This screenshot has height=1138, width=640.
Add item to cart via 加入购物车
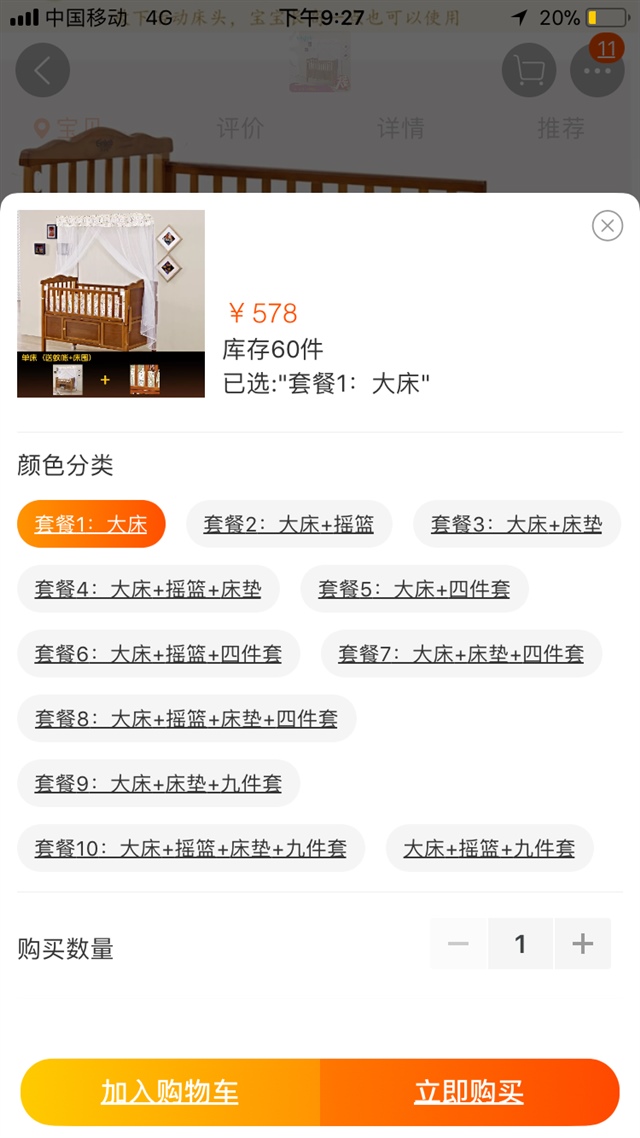(170, 1092)
